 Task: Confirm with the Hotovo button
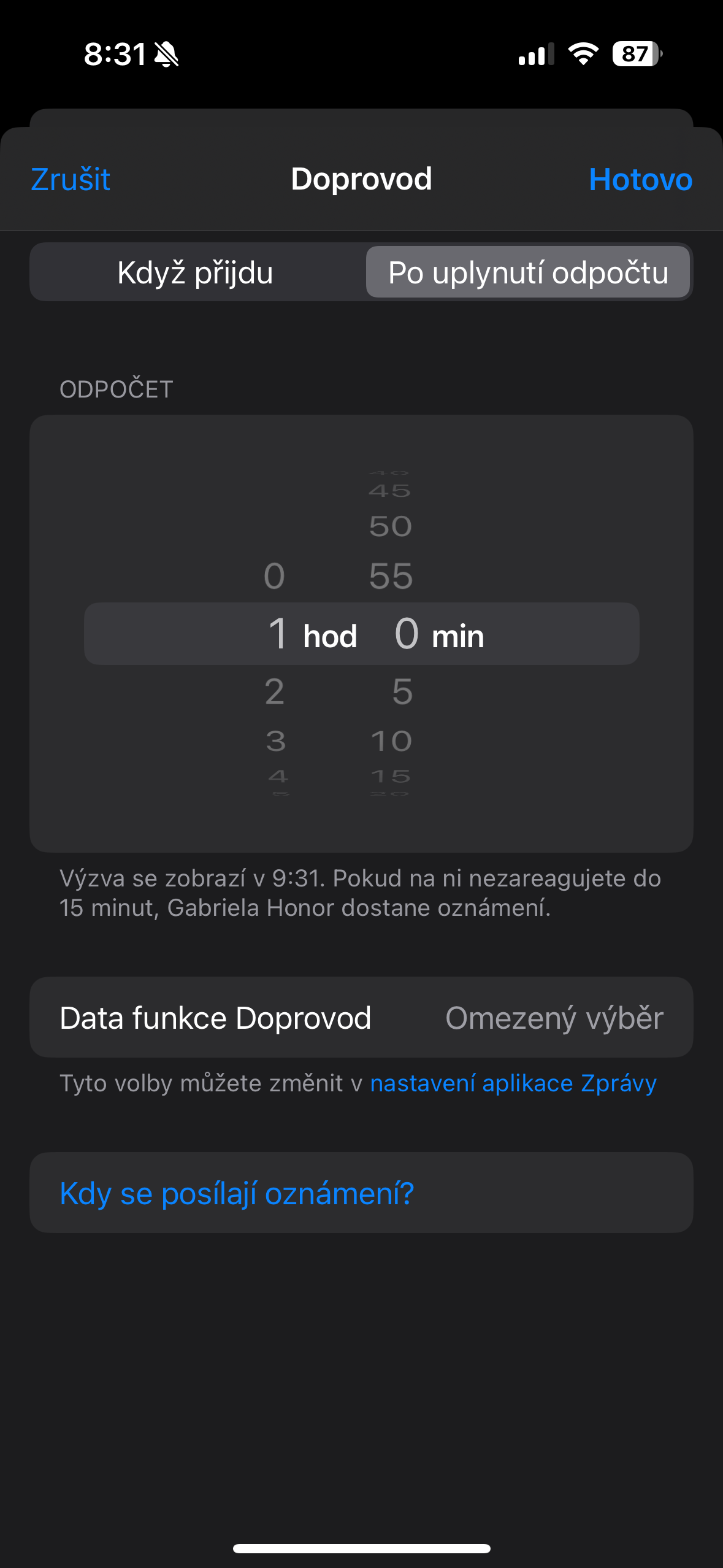[x=640, y=179]
